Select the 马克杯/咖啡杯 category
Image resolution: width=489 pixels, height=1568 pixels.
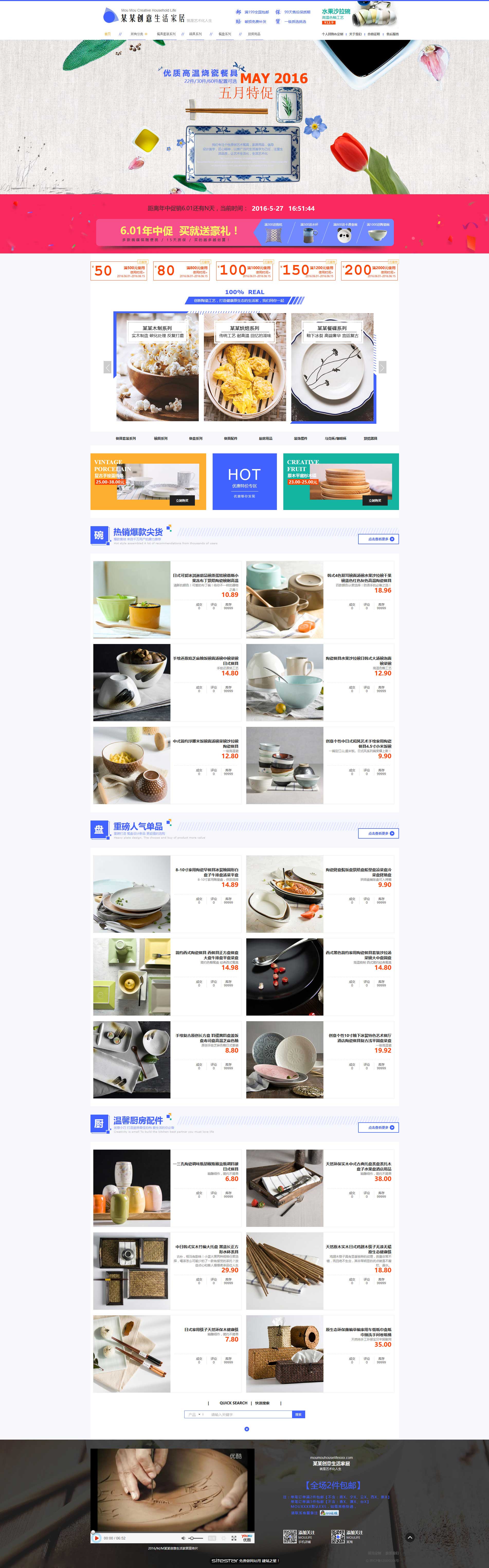tap(335, 438)
